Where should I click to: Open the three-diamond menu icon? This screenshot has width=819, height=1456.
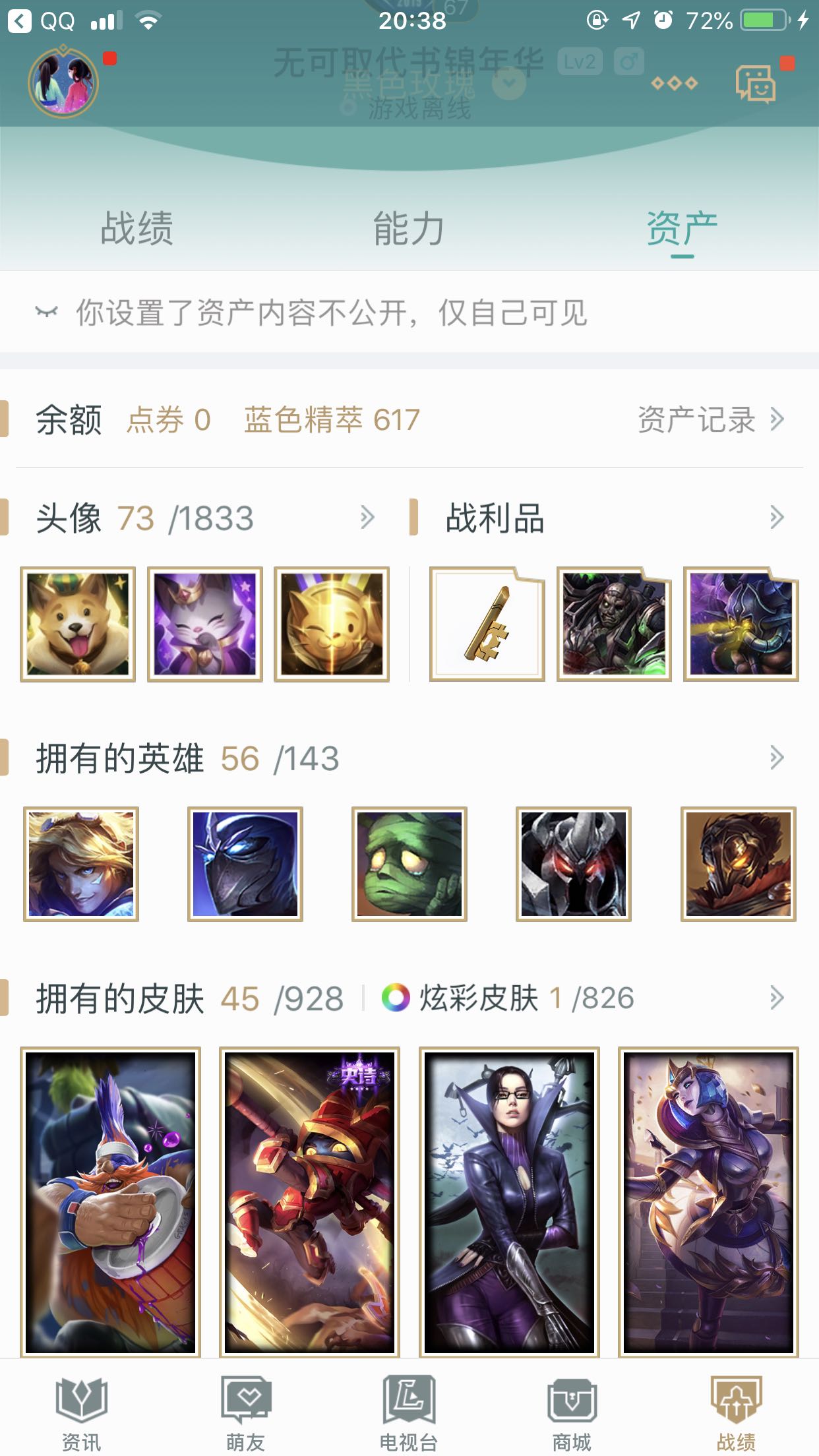pos(674,83)
